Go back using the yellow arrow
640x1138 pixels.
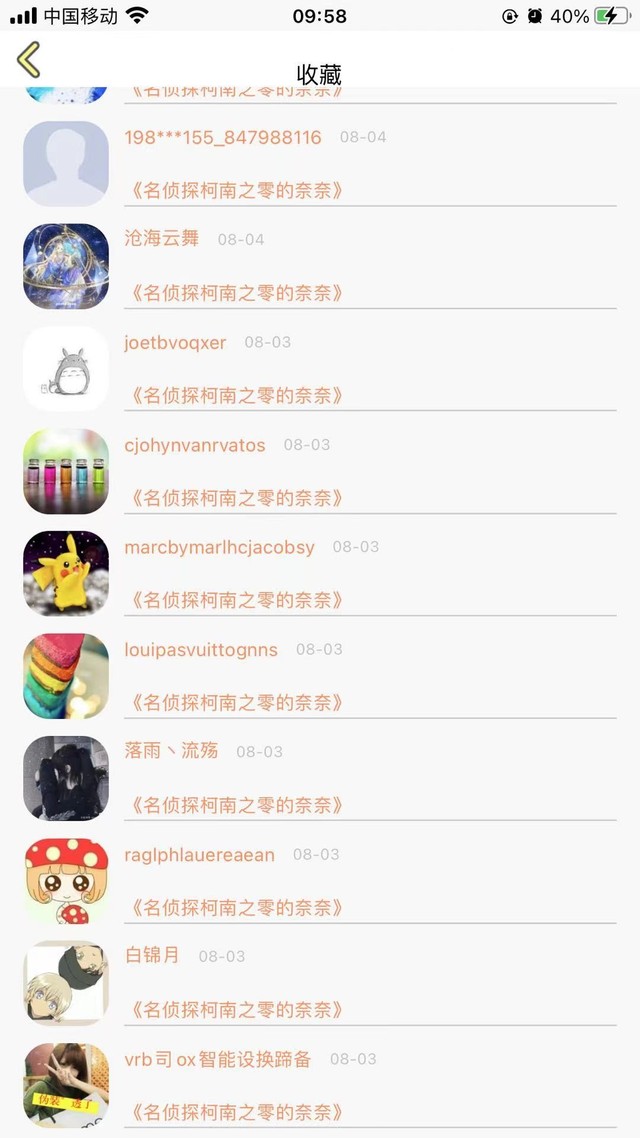pyautogui.click(x=29, y=60)
